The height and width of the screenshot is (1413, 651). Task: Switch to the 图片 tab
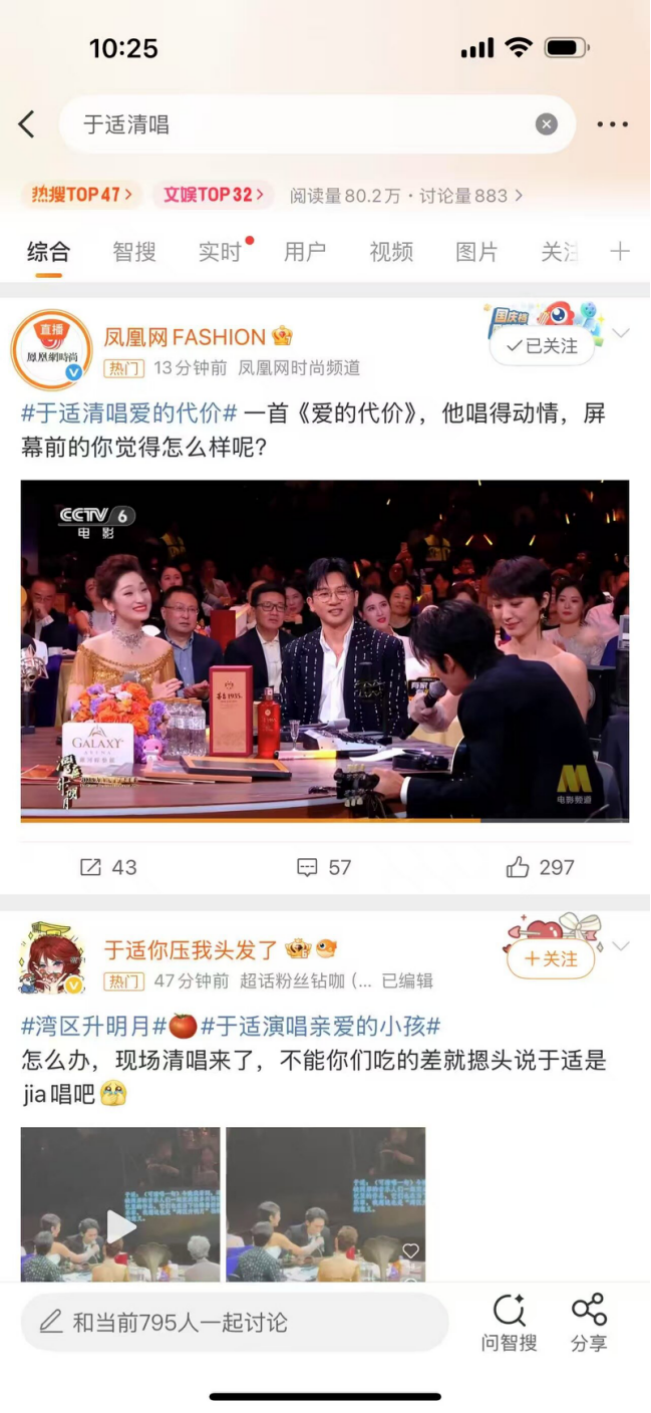coord(476,252)
